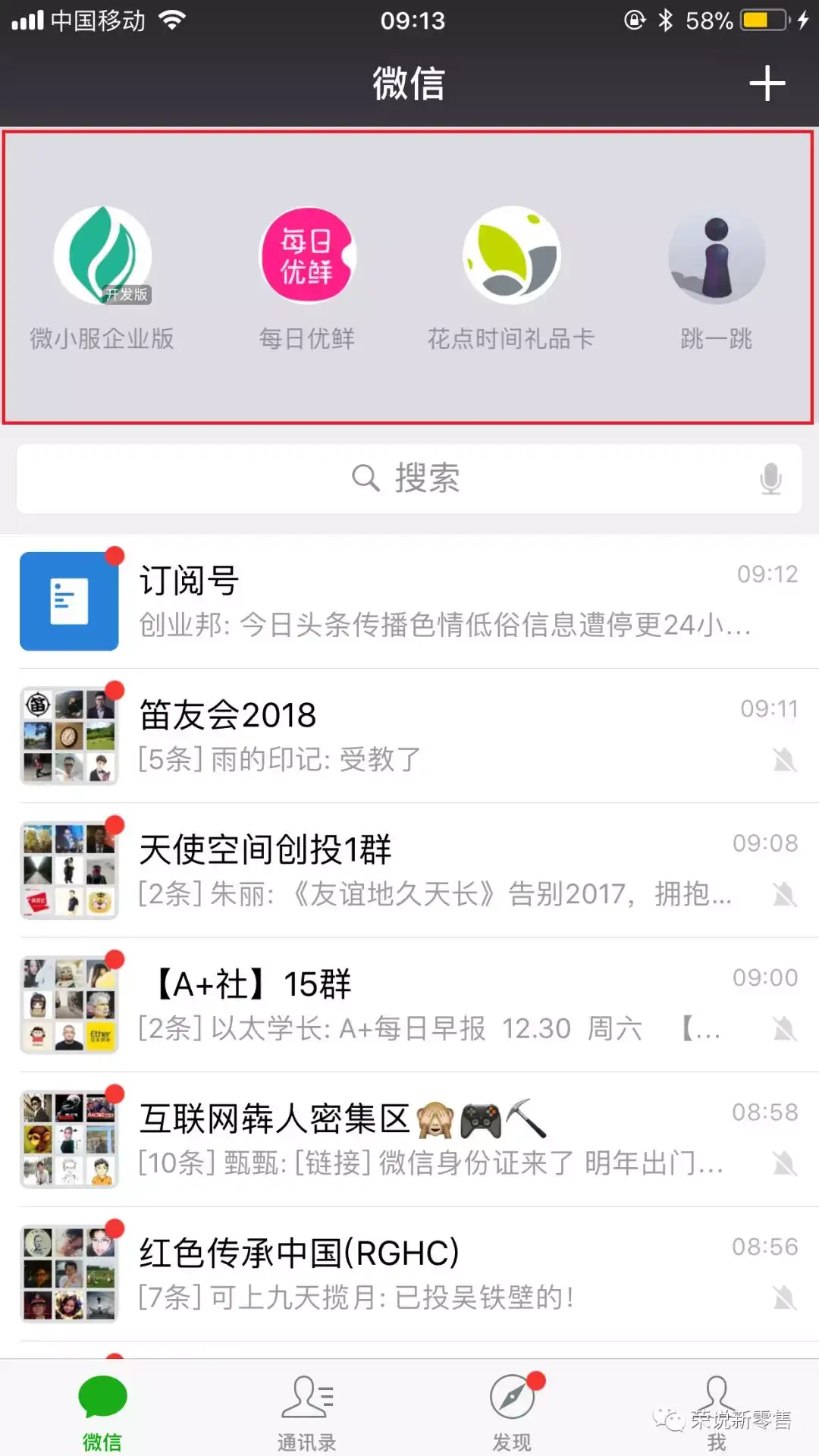Select the 微信 chats tab
Image resolution: width=819 pixels, height=1456 pixels.
[102, 1409]
